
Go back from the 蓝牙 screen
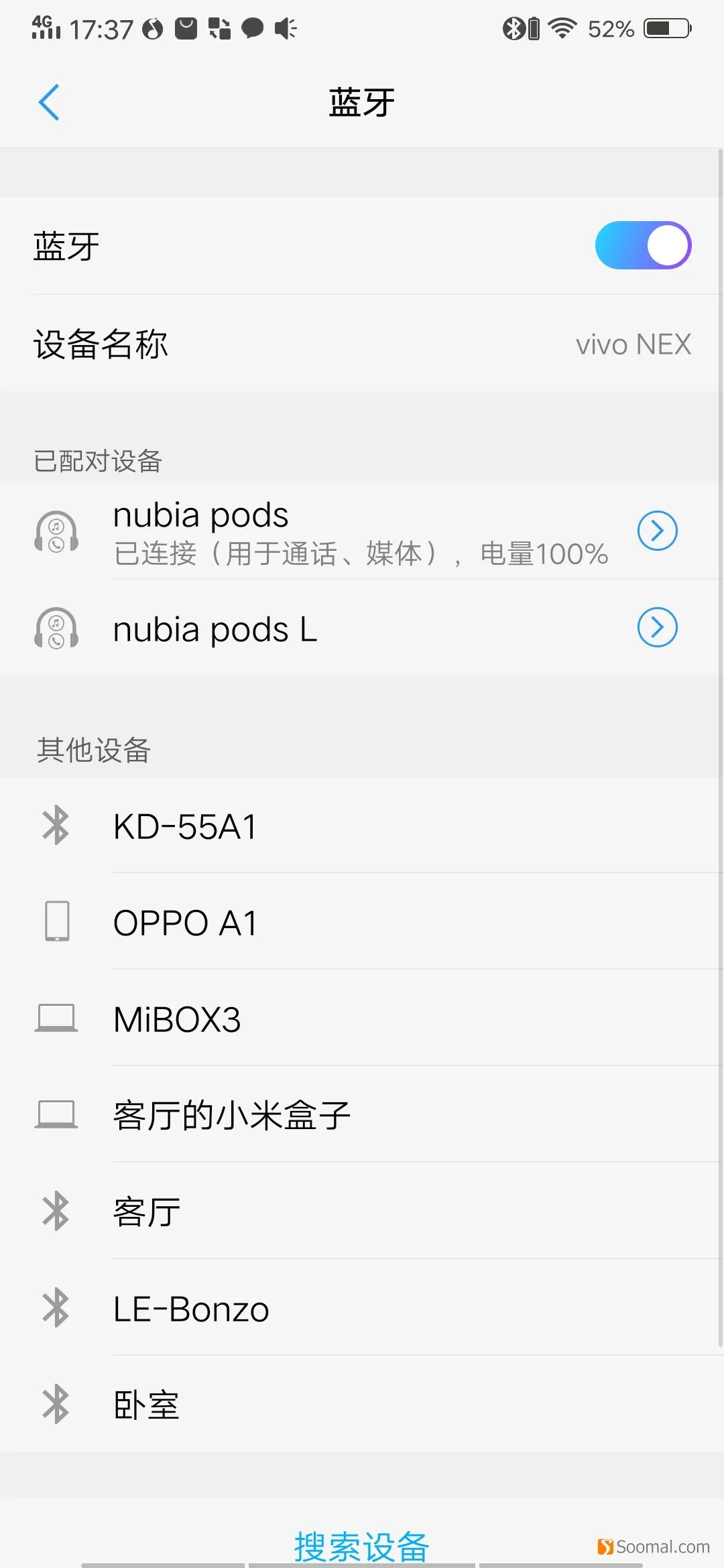[x=49, y=103]
